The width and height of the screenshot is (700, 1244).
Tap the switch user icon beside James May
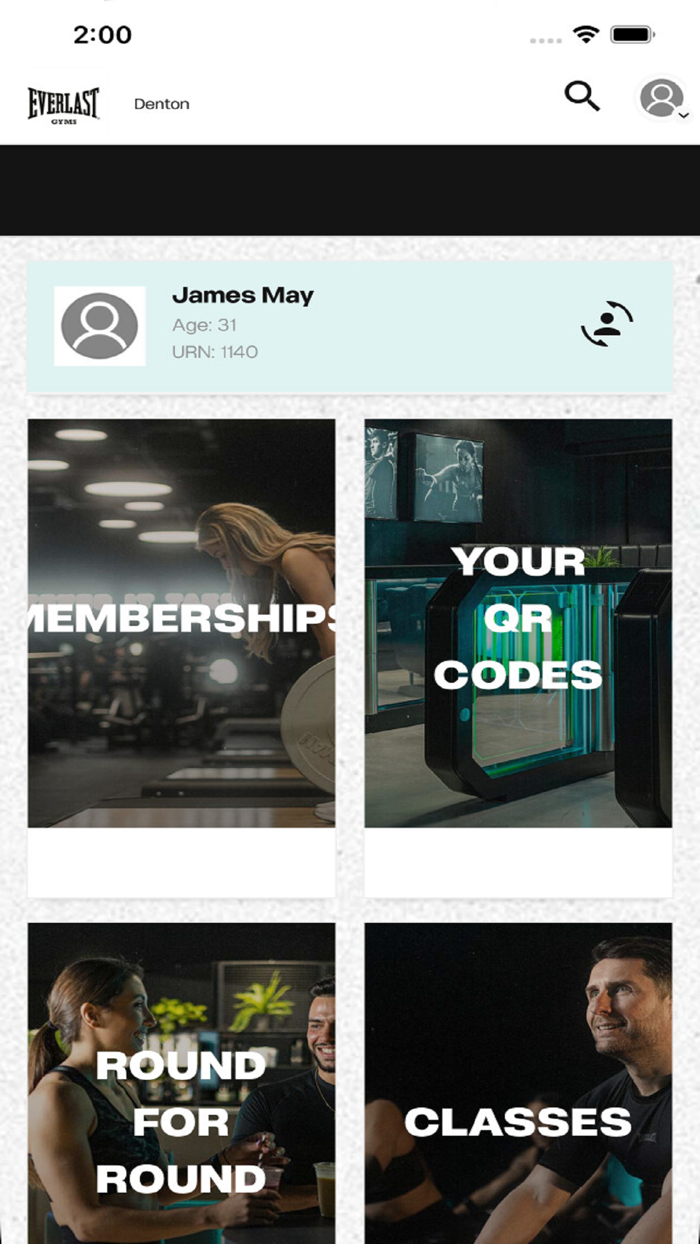607,324
